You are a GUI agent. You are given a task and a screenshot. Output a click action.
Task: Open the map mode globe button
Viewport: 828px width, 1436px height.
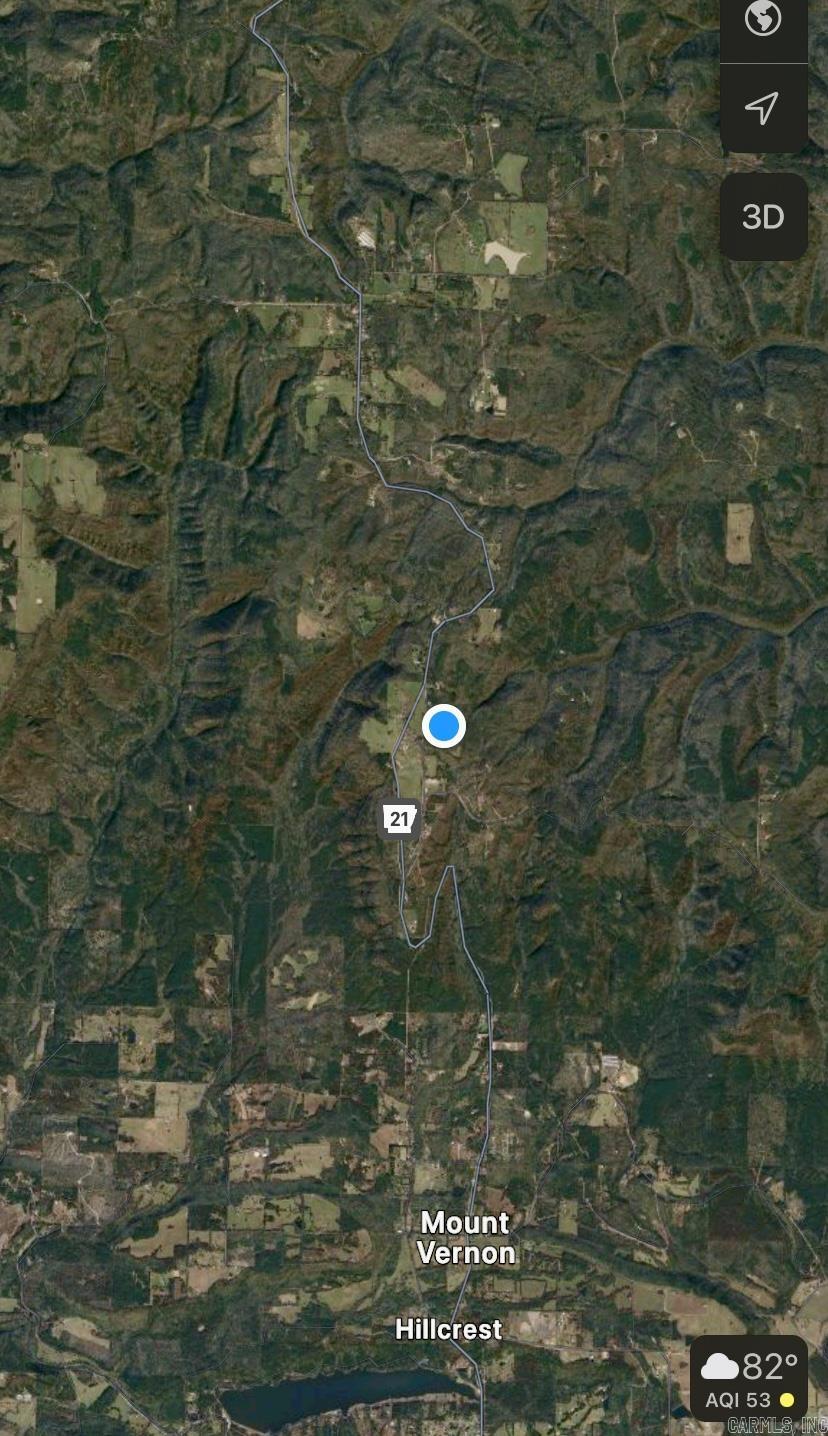coord(763,20)
